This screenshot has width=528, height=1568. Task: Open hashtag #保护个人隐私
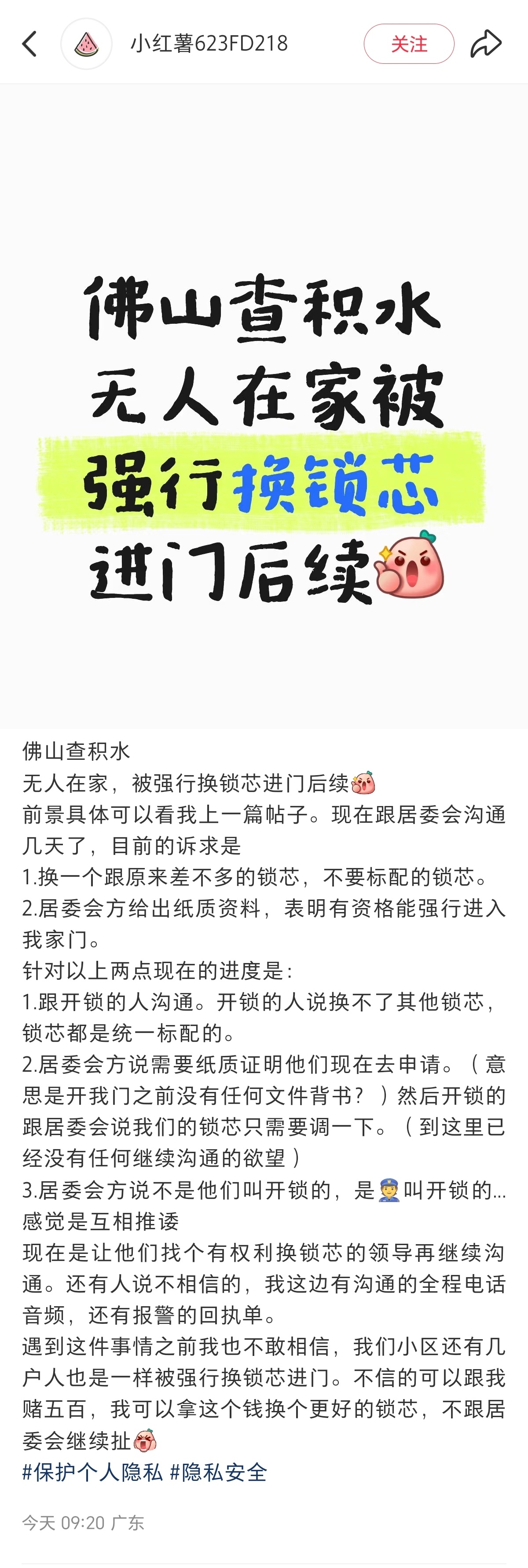pyautogui.click(x=92, y=1472)
